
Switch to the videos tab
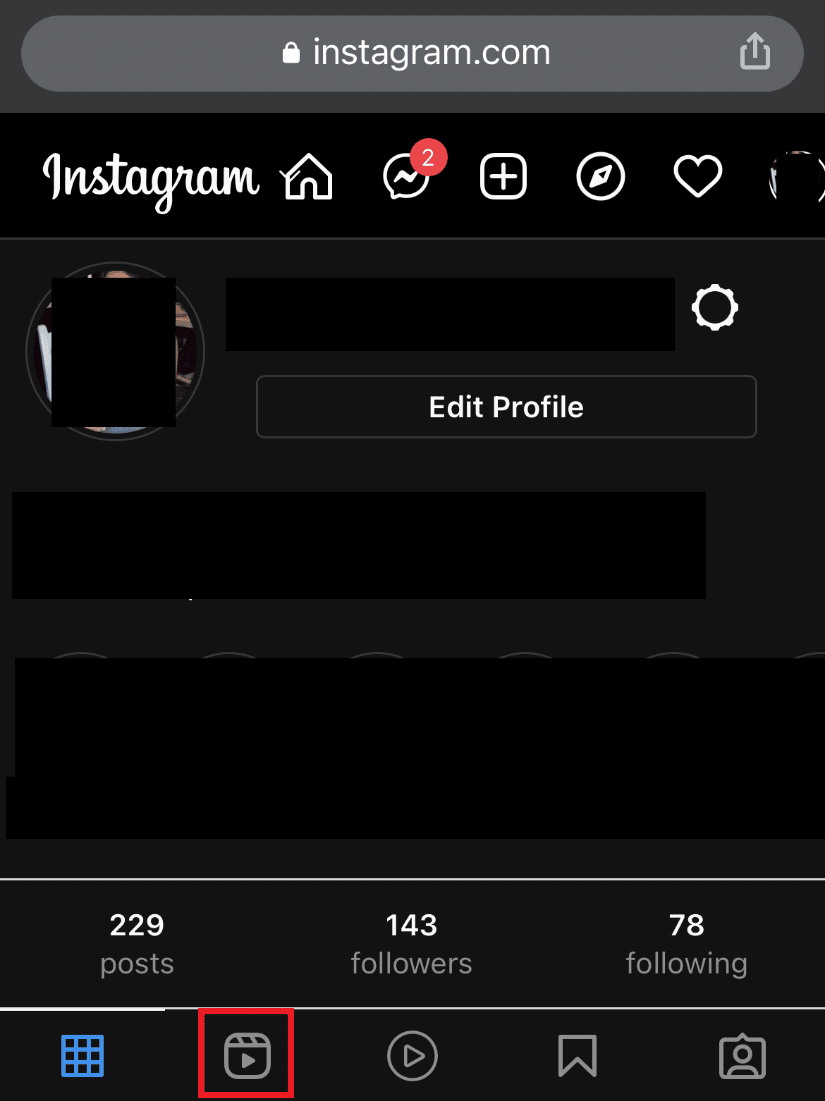pyautogui.click(x=412, y=1055)
